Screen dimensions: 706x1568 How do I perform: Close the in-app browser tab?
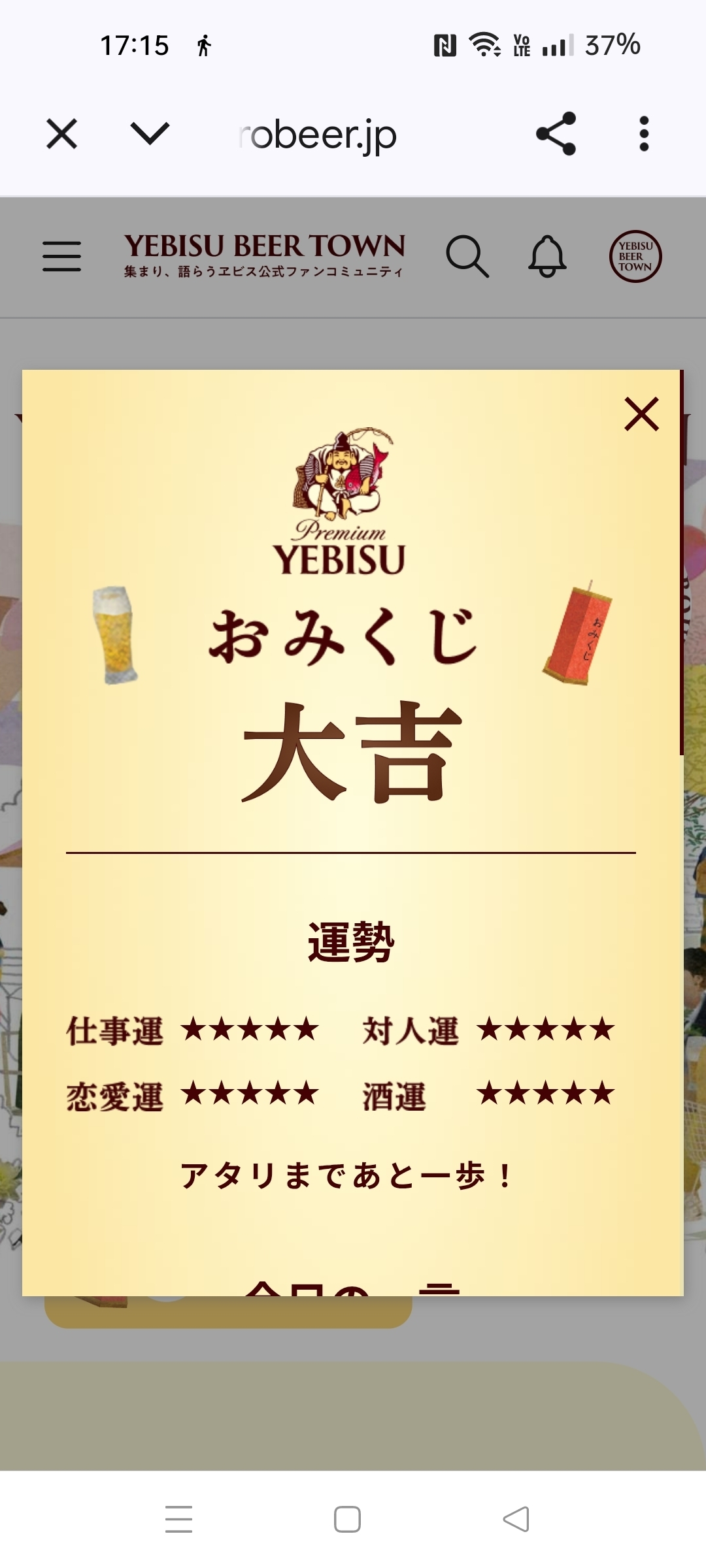[62, 134]
